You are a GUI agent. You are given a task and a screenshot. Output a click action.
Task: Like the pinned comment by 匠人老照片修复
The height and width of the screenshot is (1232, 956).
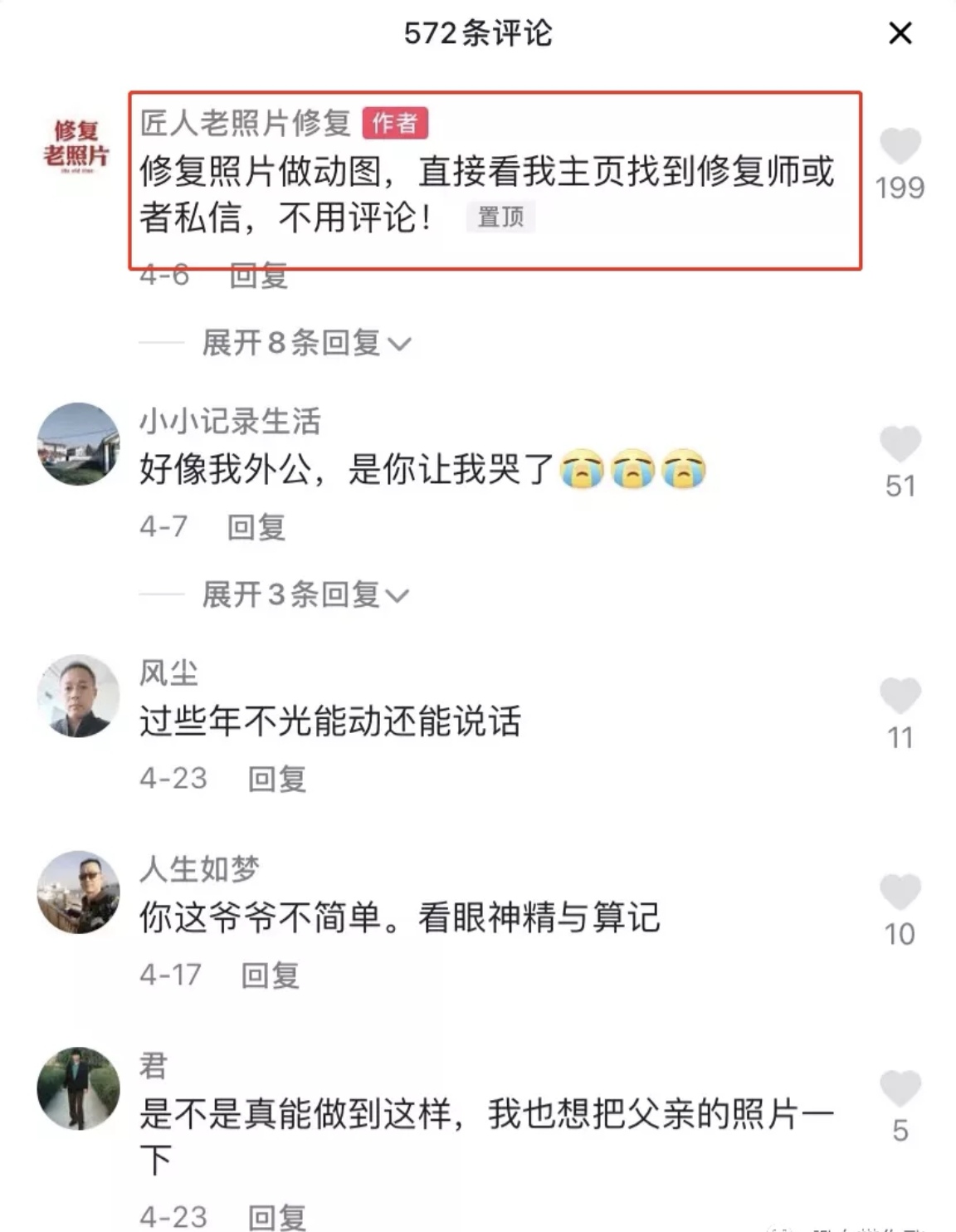click(900, 147)
